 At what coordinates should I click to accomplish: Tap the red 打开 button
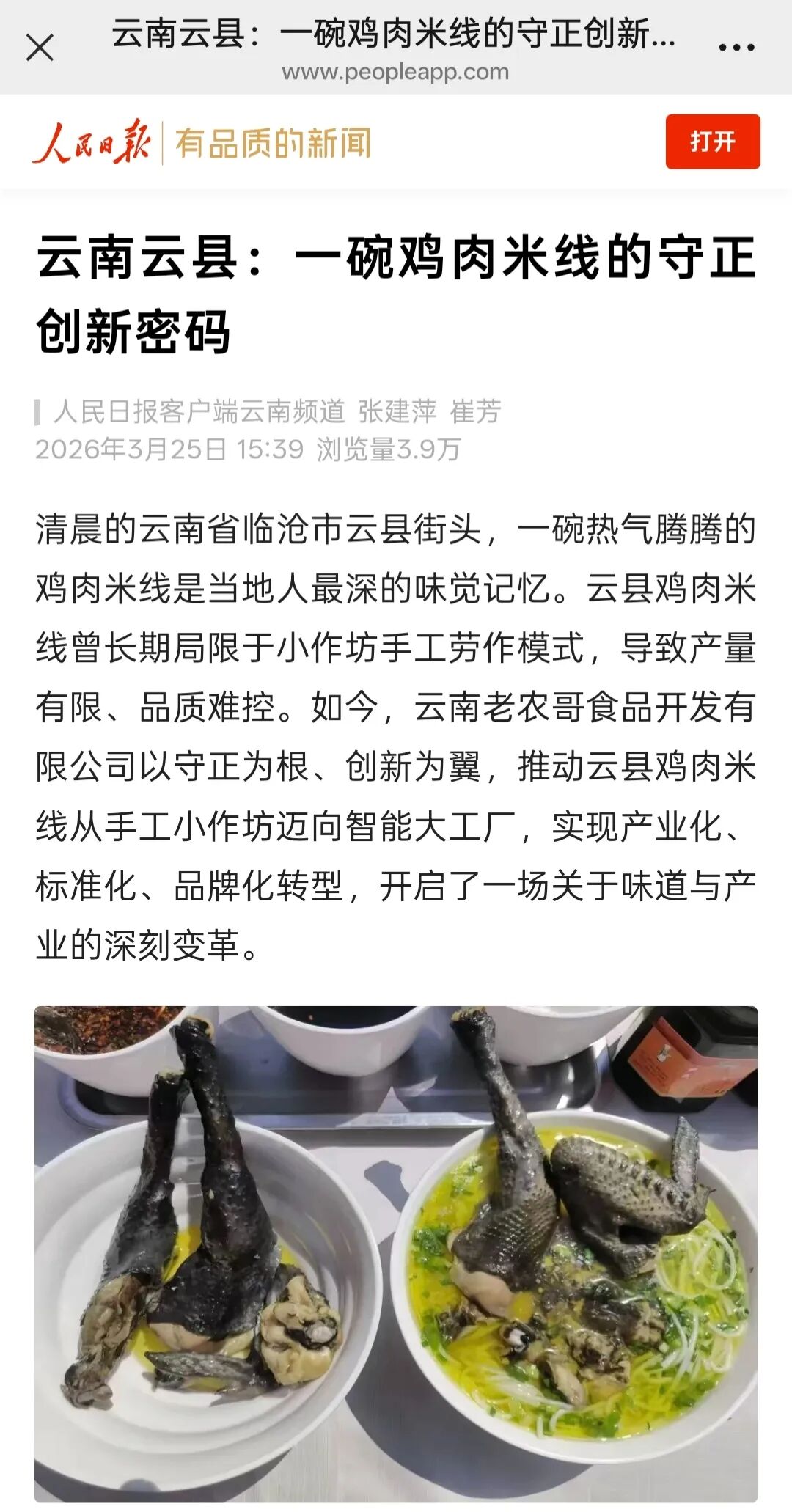(x=712, y=142)
